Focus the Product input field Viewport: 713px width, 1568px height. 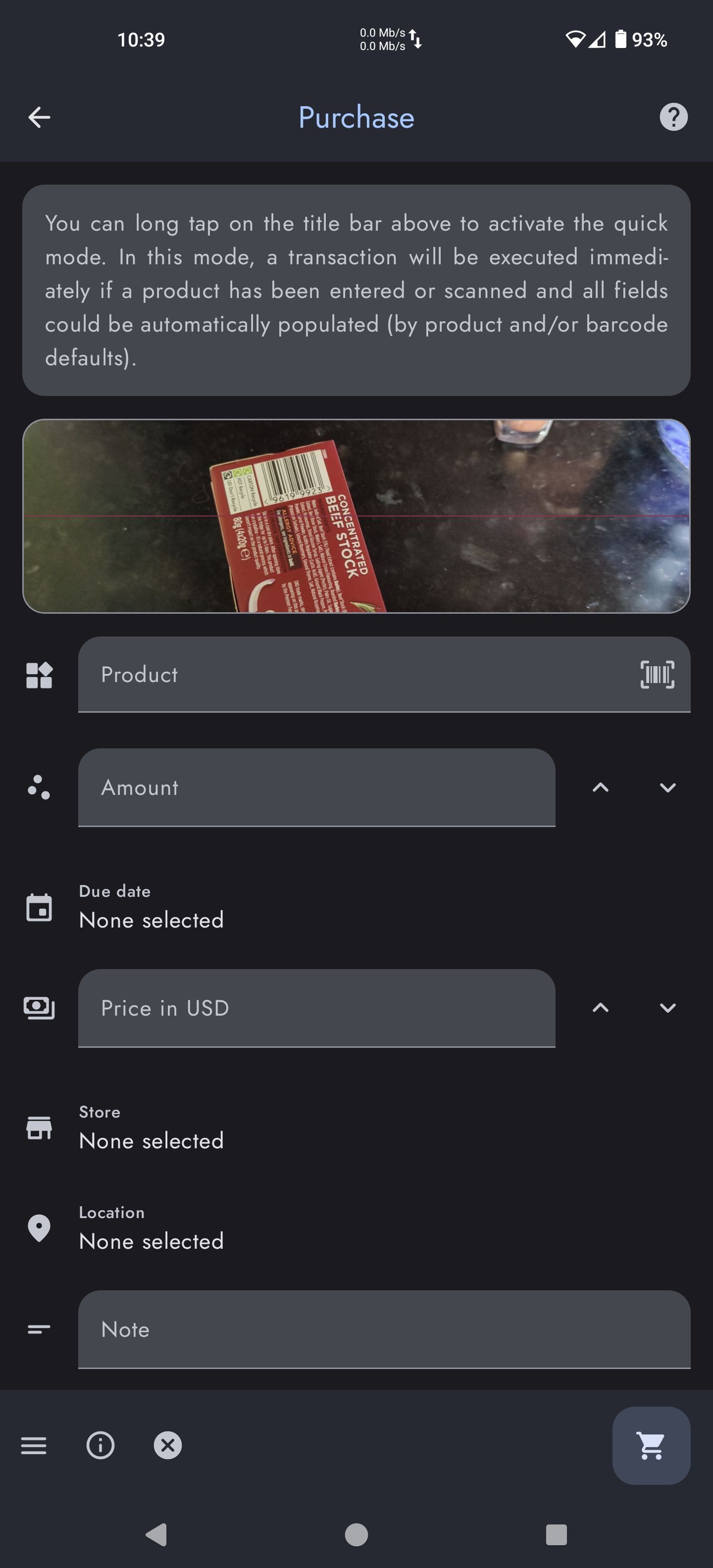point(353,675)
